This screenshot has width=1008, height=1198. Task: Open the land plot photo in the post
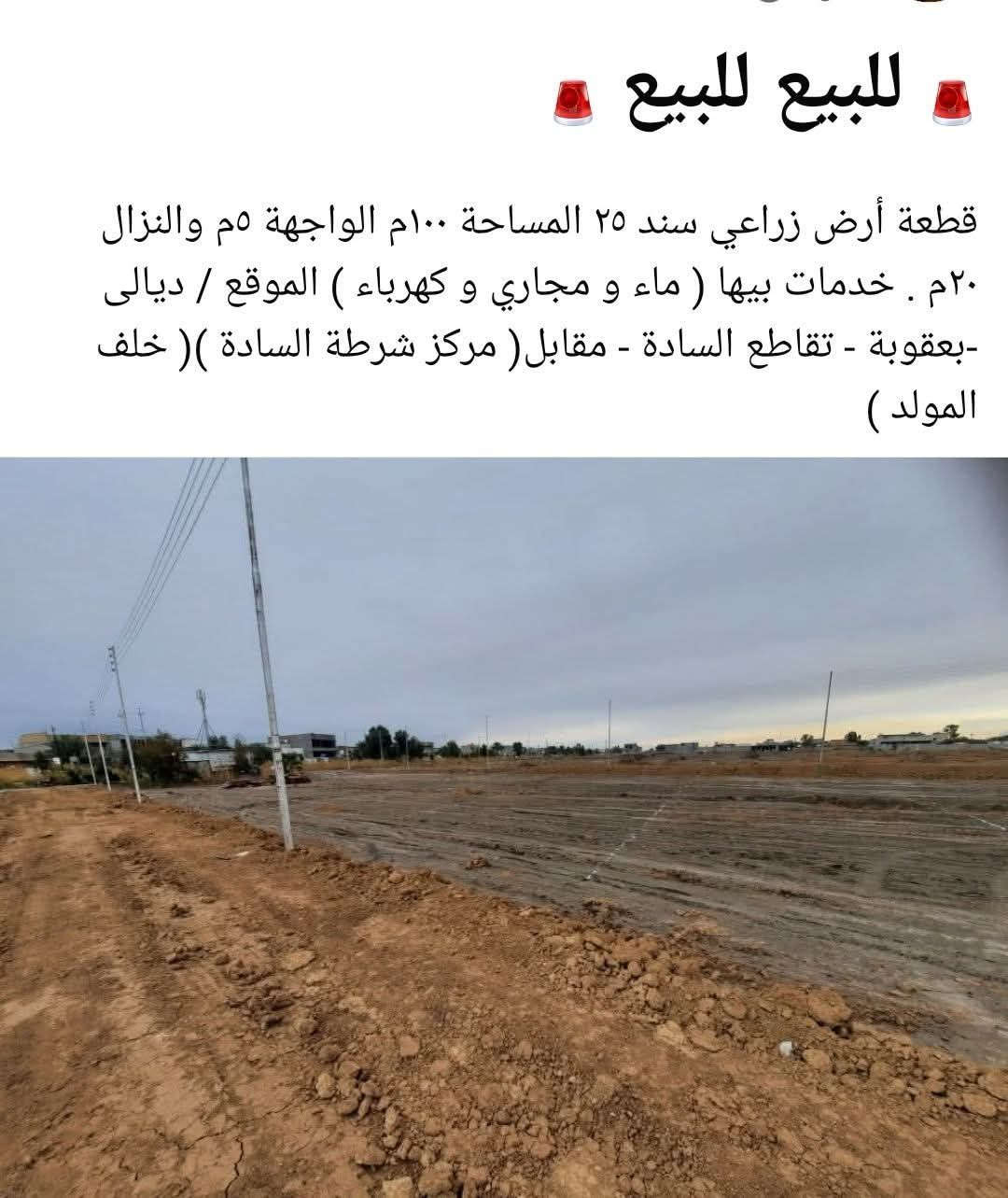click(504, 826)
